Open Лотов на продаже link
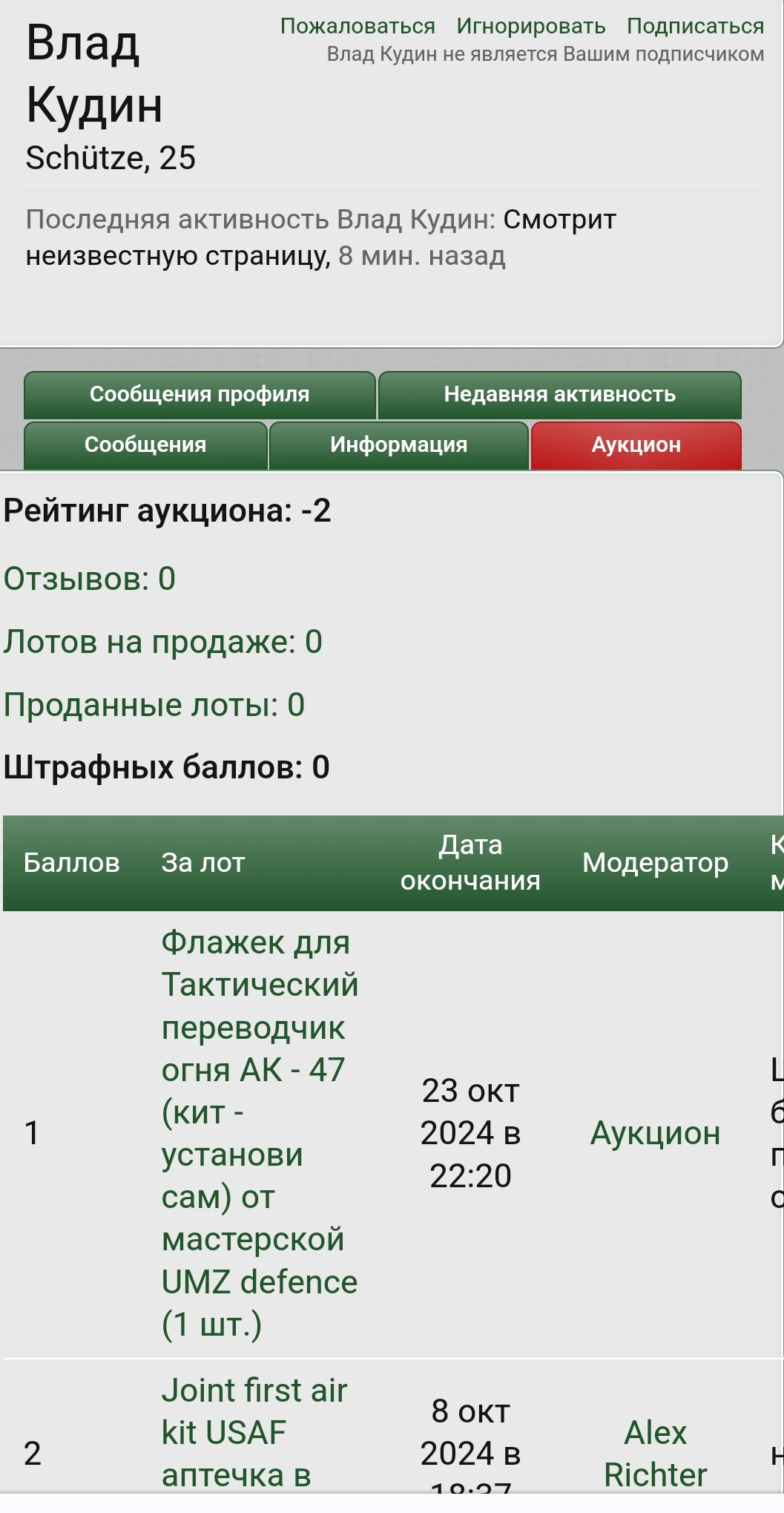Viewport: 784px width, 1513px height. coord(163,642)
